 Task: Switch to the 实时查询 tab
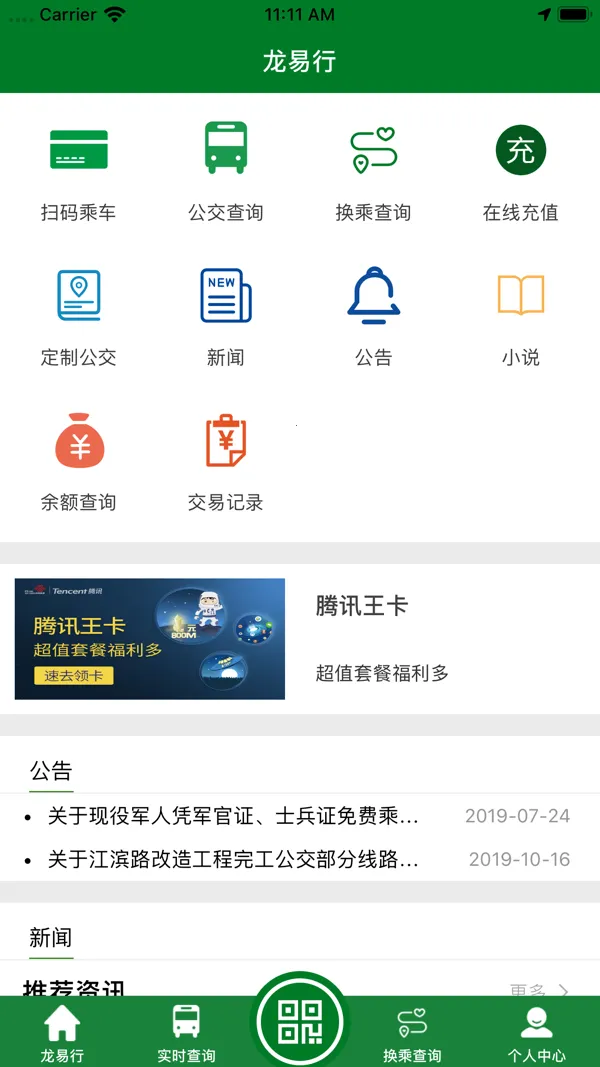pyautogui.click(x=186, y=1032)
